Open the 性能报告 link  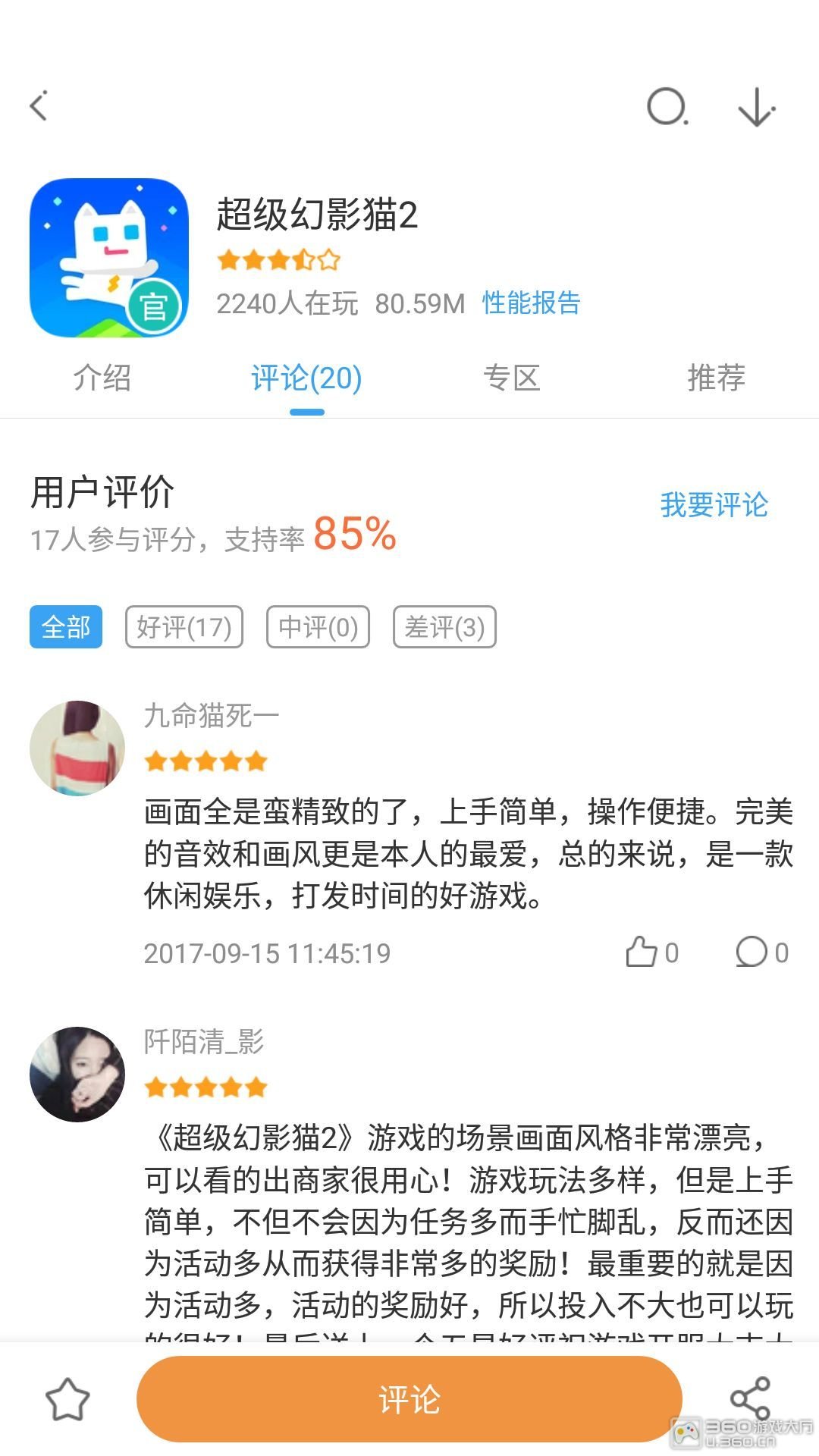click(x=531, y=303)
